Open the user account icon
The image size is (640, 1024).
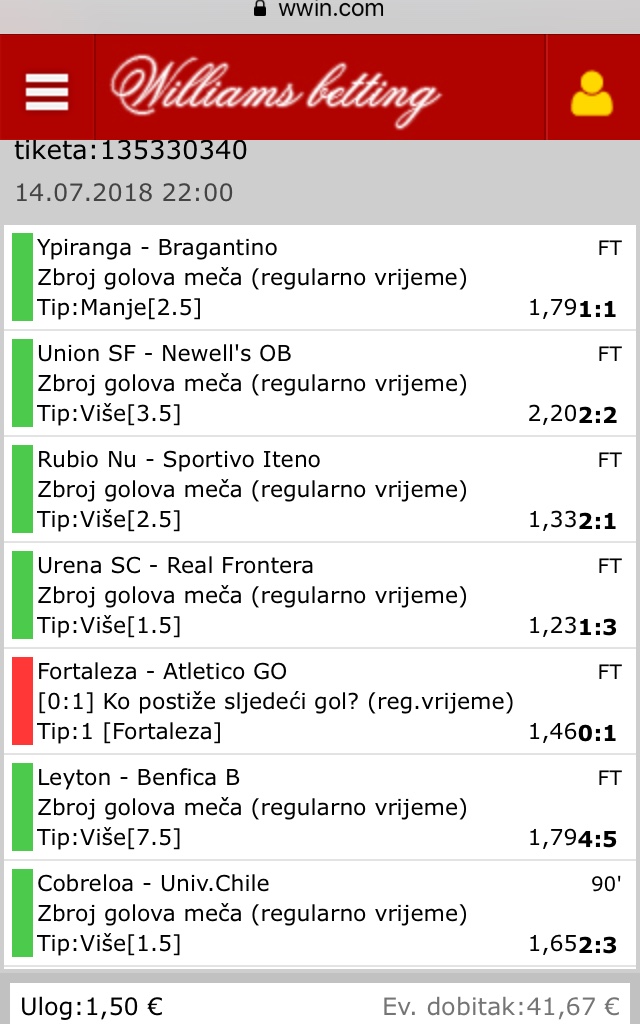592,93
